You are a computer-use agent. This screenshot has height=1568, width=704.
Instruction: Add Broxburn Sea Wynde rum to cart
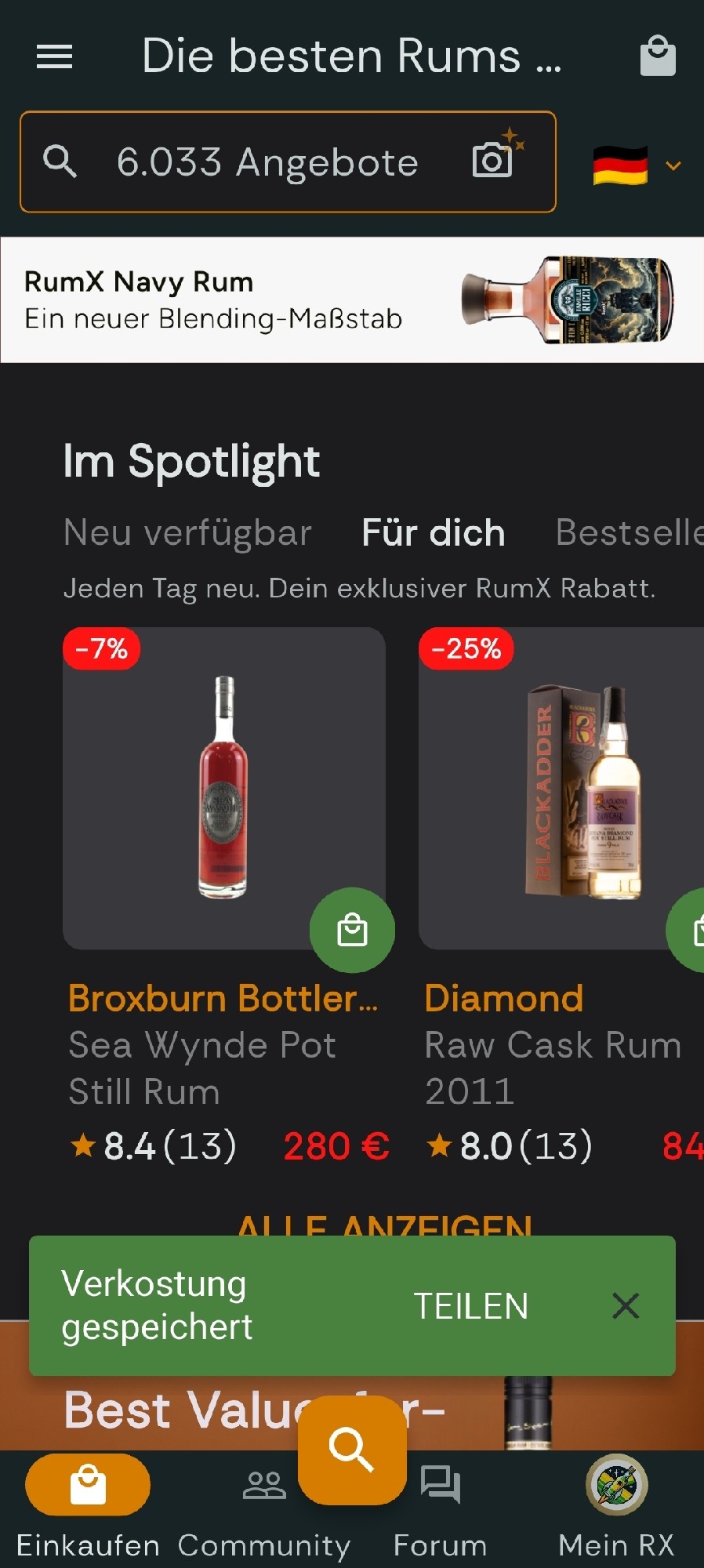352,931
